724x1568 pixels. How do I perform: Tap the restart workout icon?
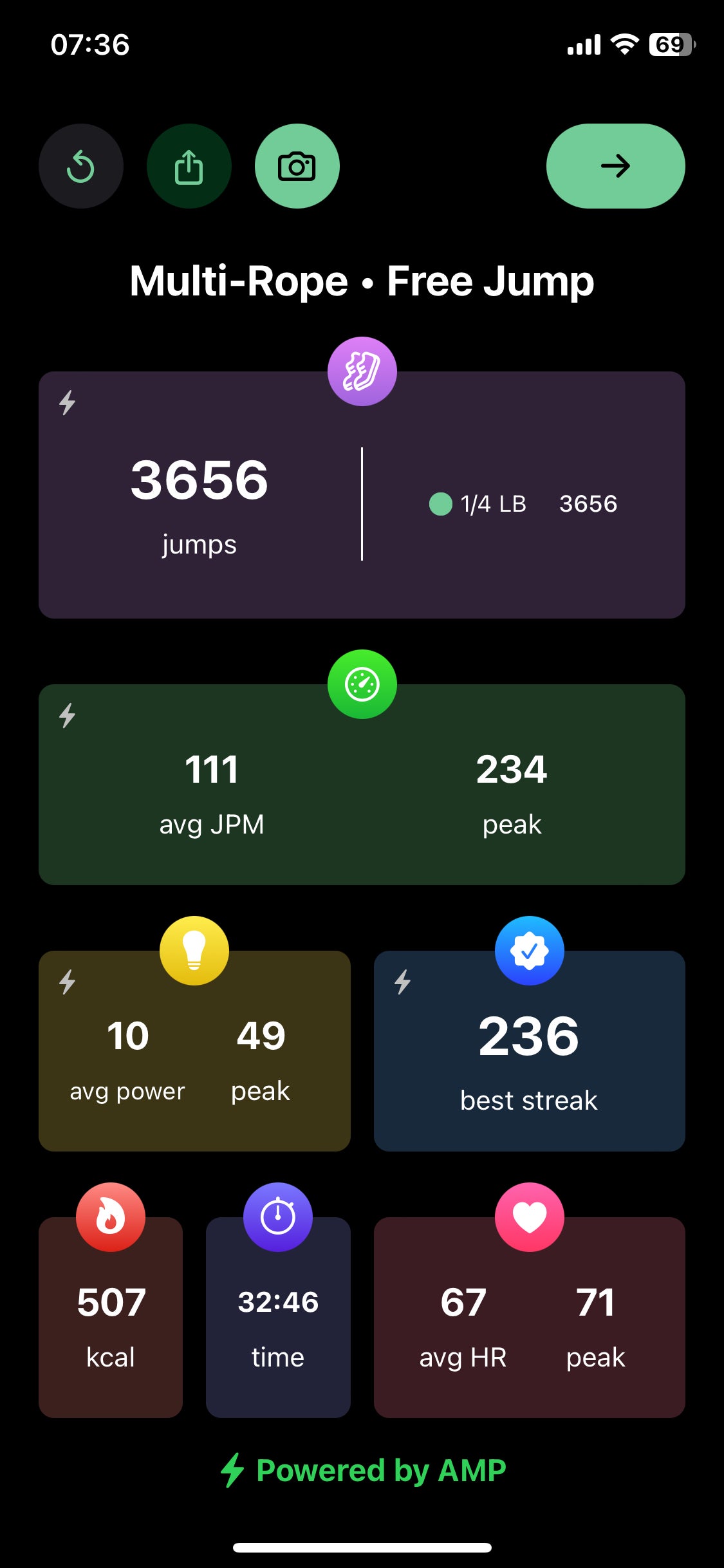[x=81, y=166]
